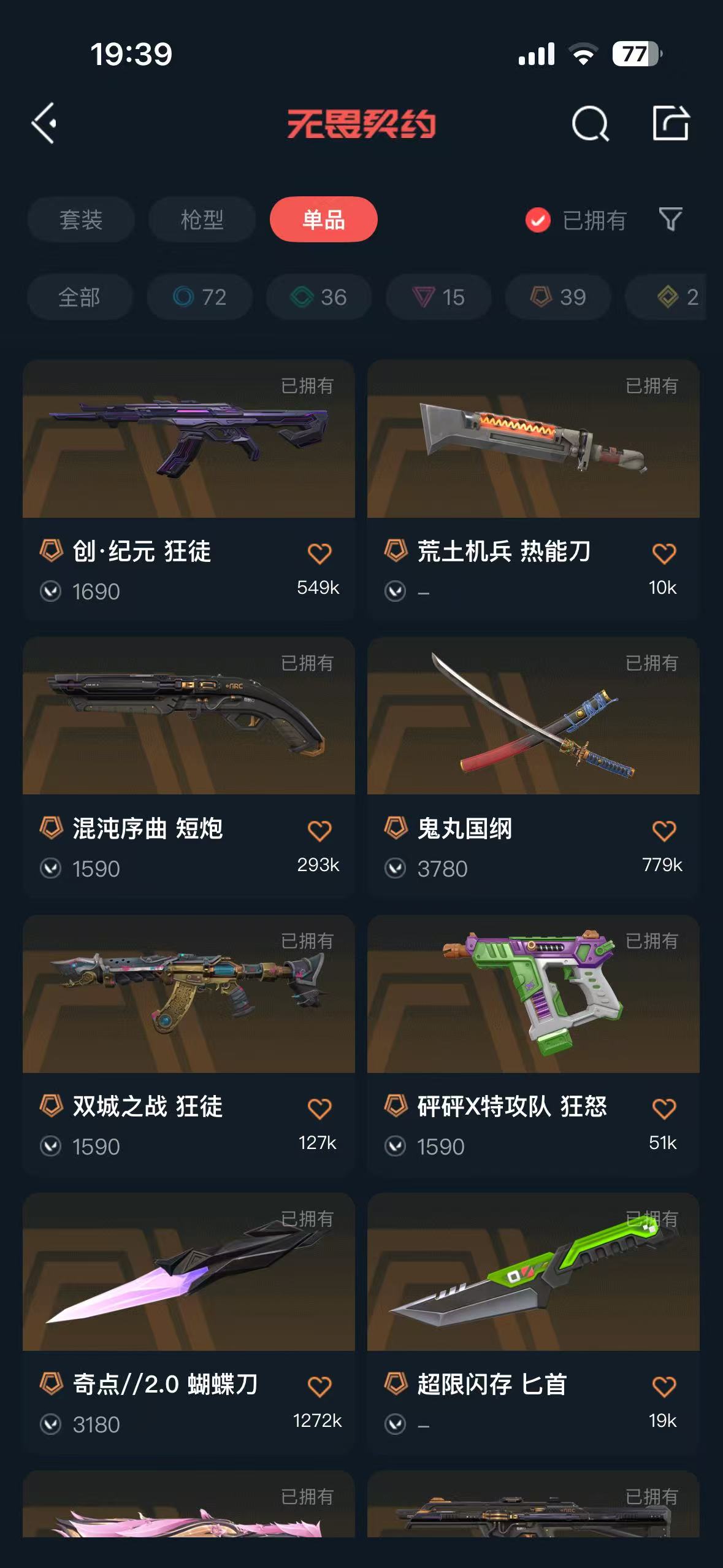
Task: Go back with the top-left arrow
Action: 44,123
